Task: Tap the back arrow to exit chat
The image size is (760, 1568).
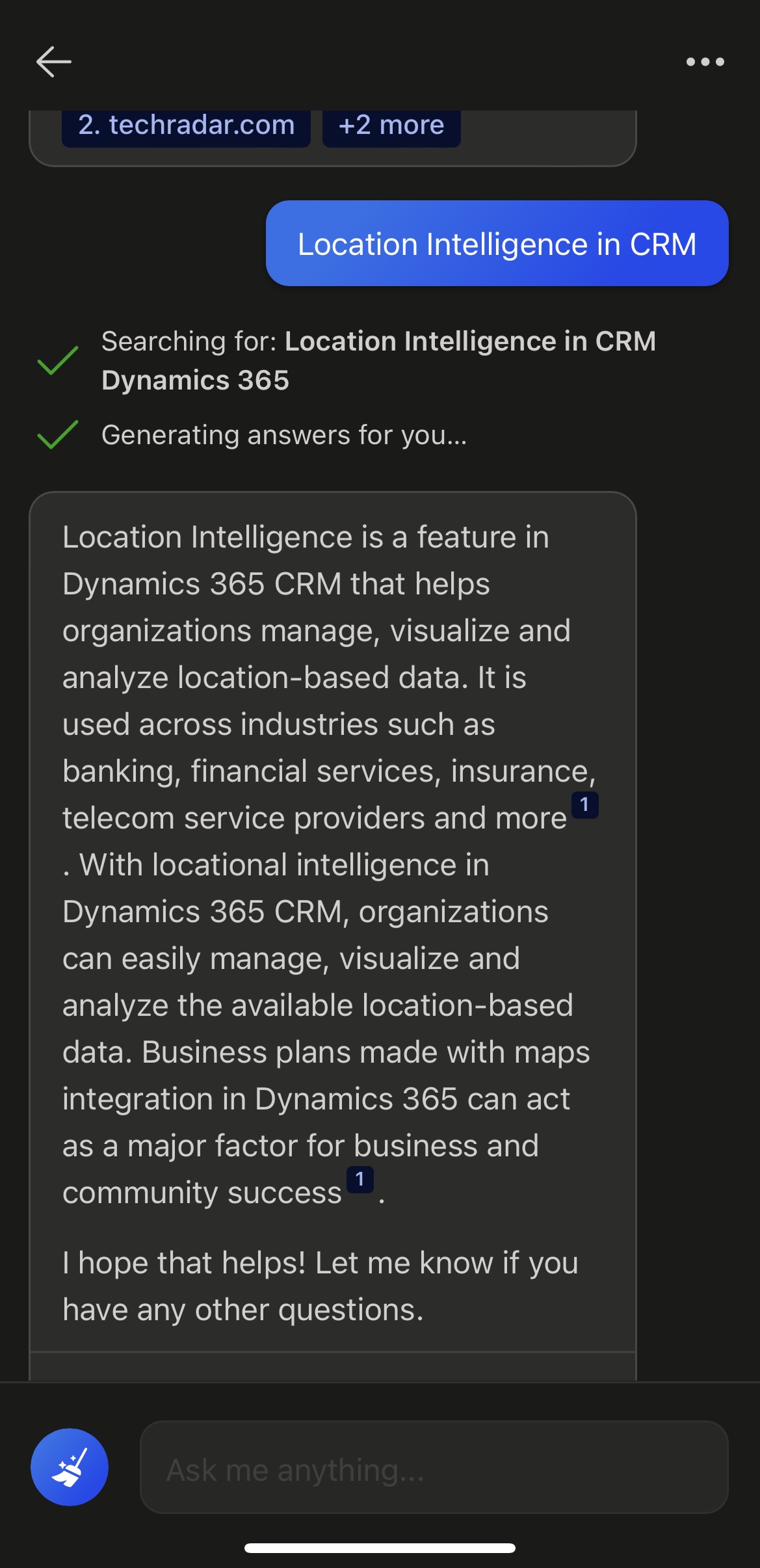Action: point(55,61)
